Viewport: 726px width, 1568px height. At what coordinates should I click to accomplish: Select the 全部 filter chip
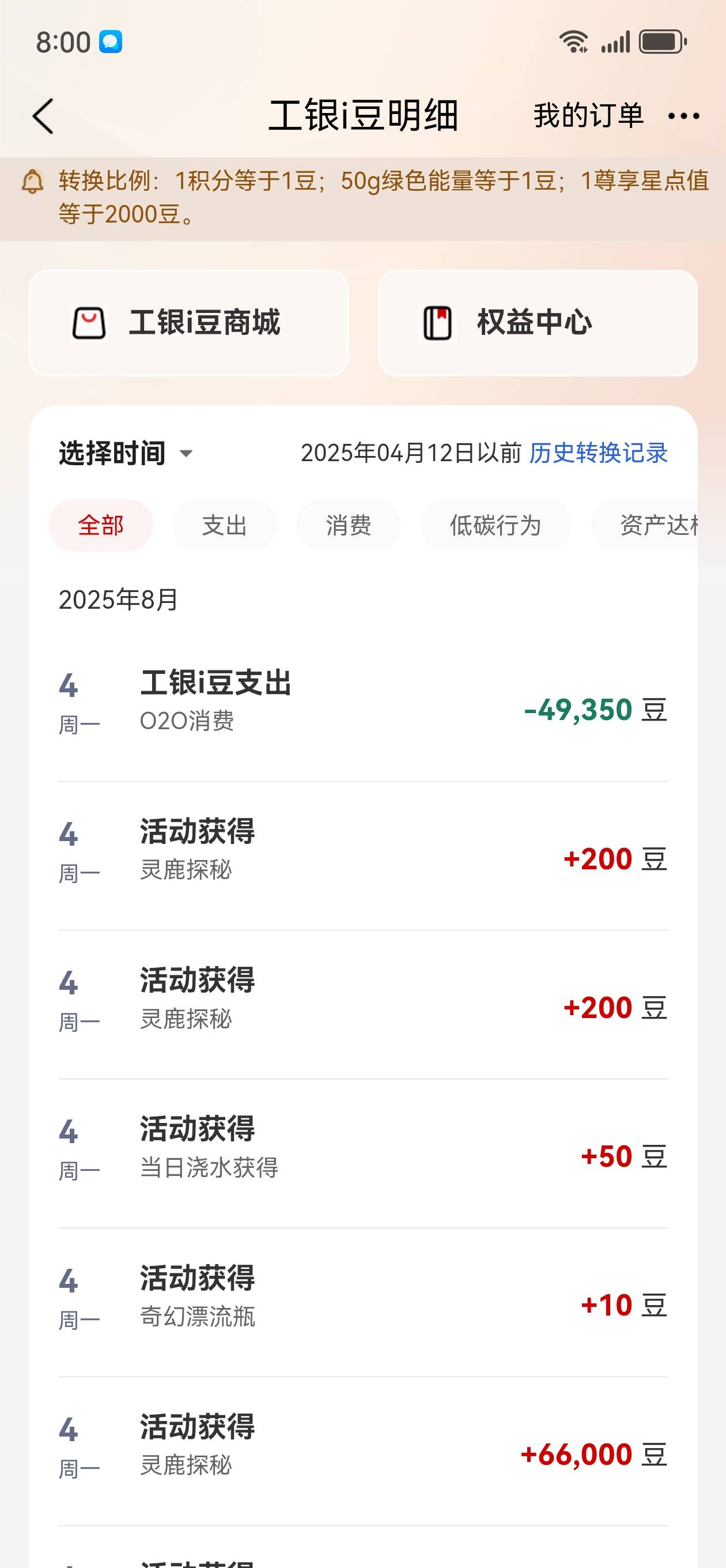tap(100, 525)
